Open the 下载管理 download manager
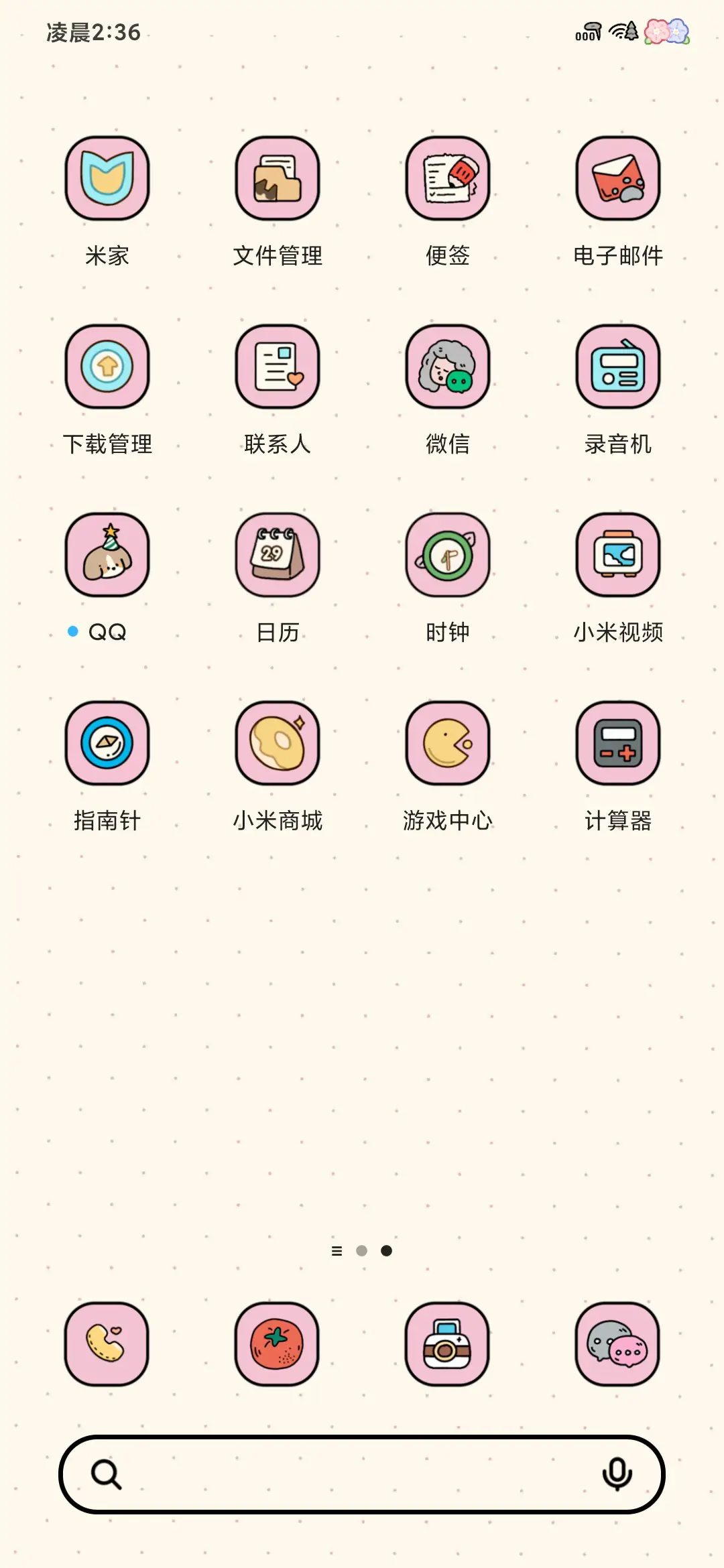724x1568 pixels. pos(107,368)
